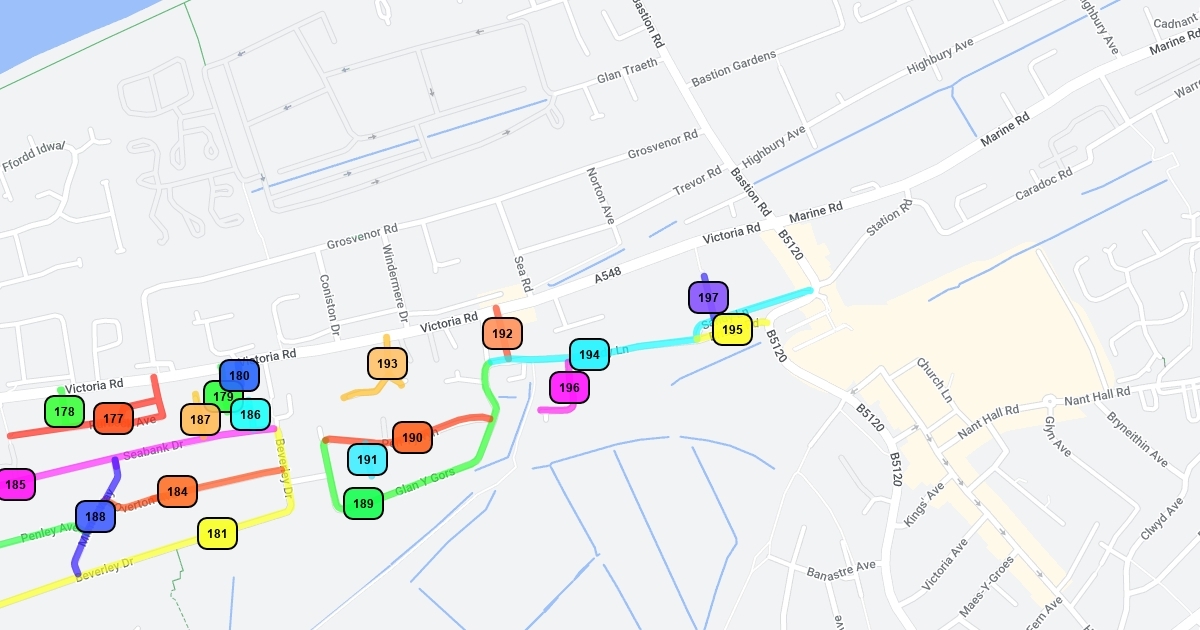This screenshot has width=1200, height=630.
Task: Tap the magenta marker 196
Action: click(569, 388)
